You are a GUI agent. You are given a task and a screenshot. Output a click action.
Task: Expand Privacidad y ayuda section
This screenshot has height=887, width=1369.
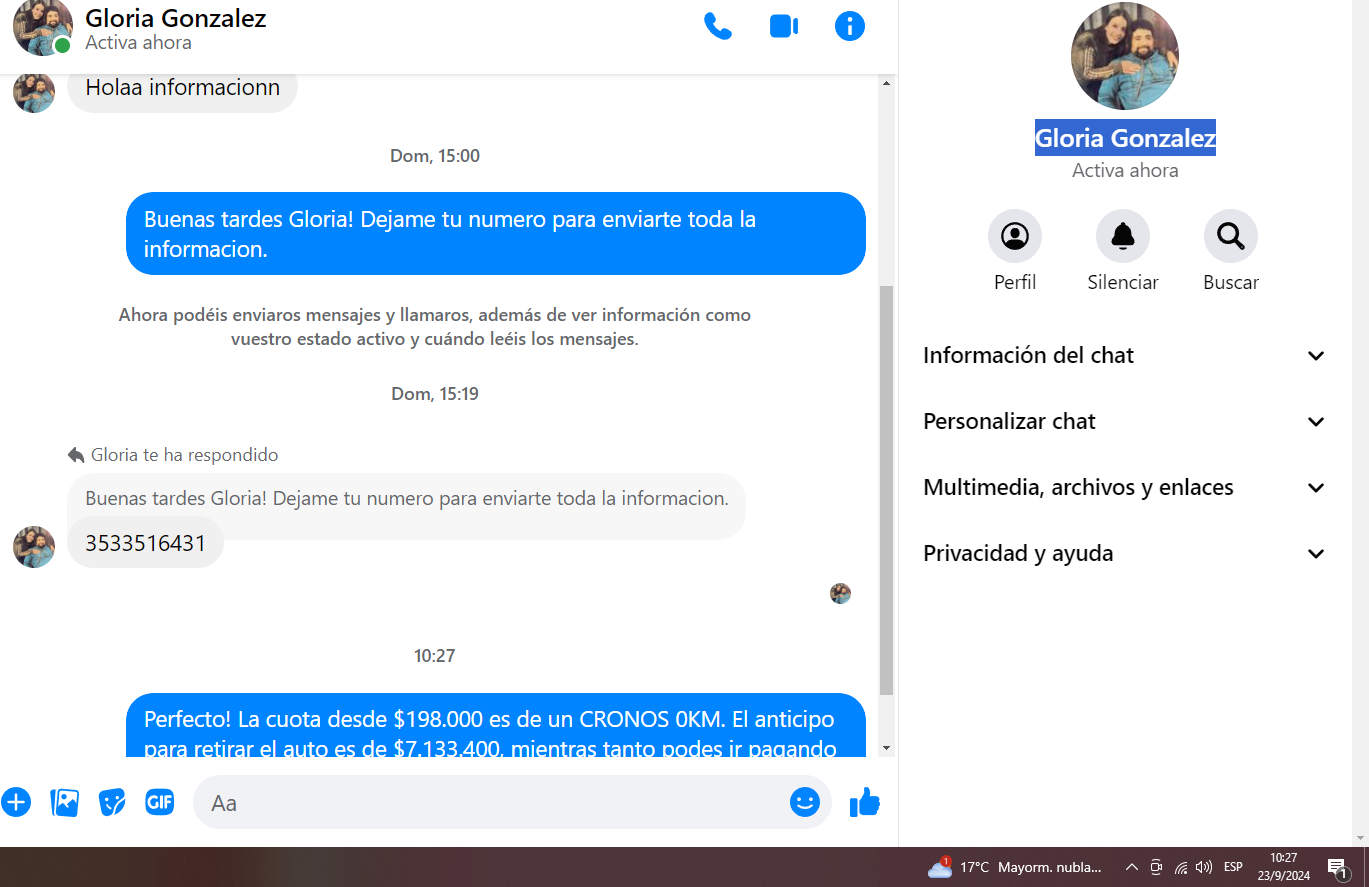pyautogui.click(x=1124, y=554)
